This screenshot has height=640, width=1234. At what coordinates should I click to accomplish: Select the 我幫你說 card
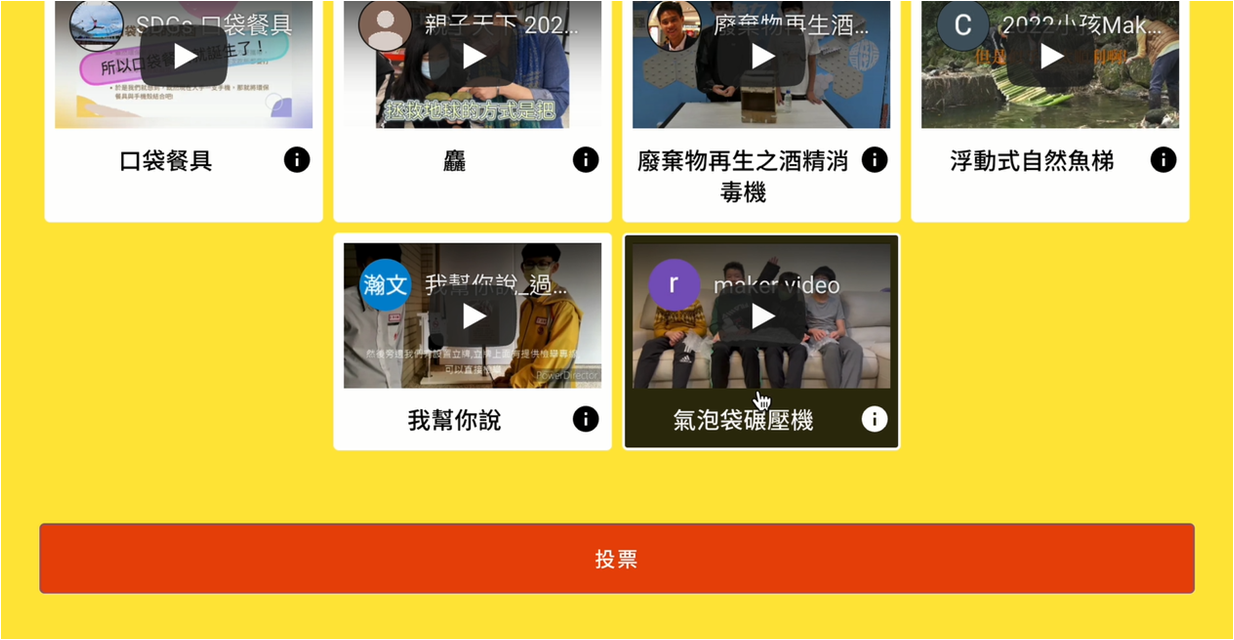454,421
